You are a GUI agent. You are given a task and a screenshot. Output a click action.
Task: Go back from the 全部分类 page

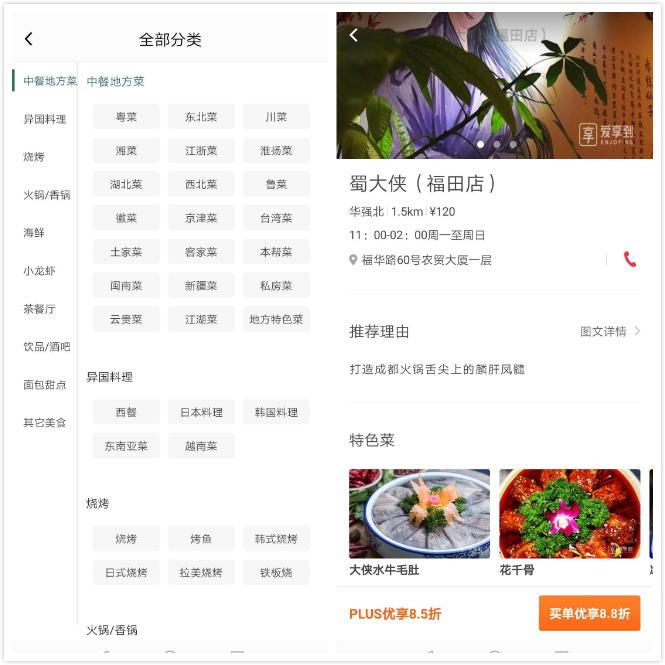tap(28, 39)
